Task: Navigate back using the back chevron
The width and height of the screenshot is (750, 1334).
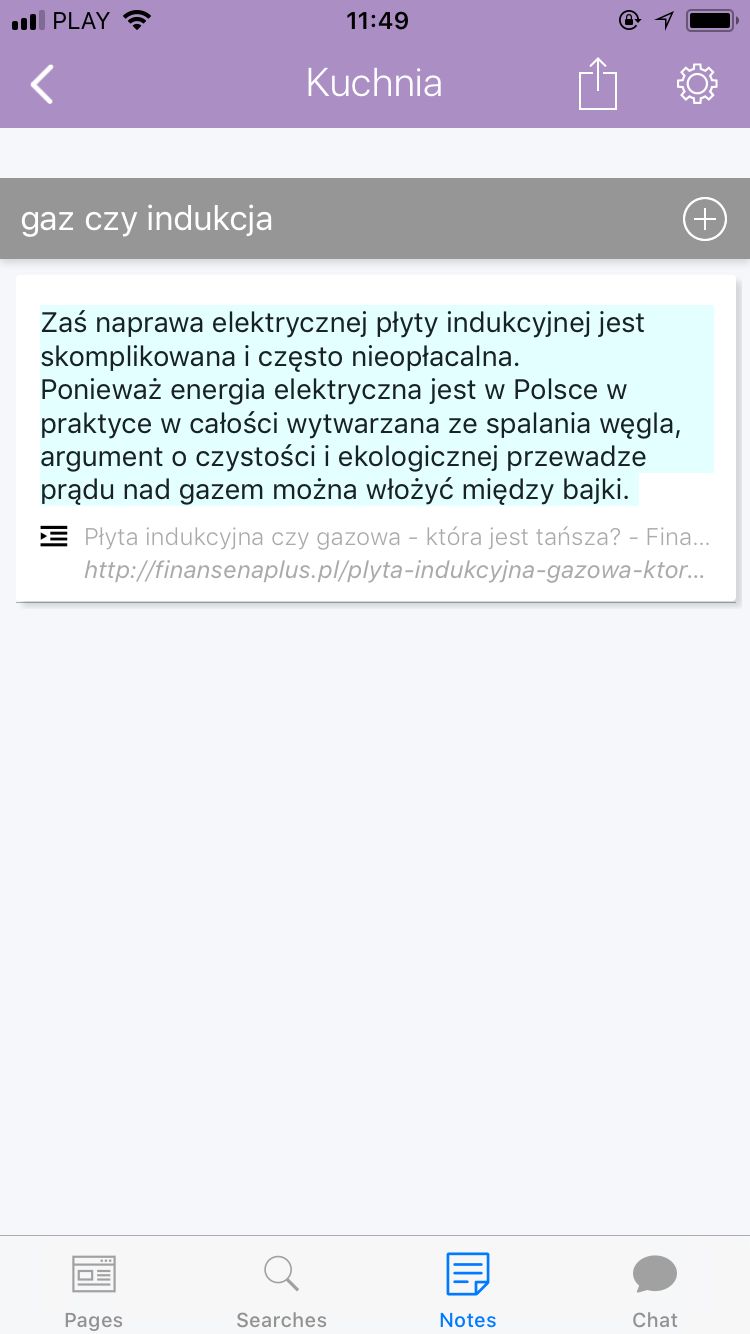Action: 42,84
